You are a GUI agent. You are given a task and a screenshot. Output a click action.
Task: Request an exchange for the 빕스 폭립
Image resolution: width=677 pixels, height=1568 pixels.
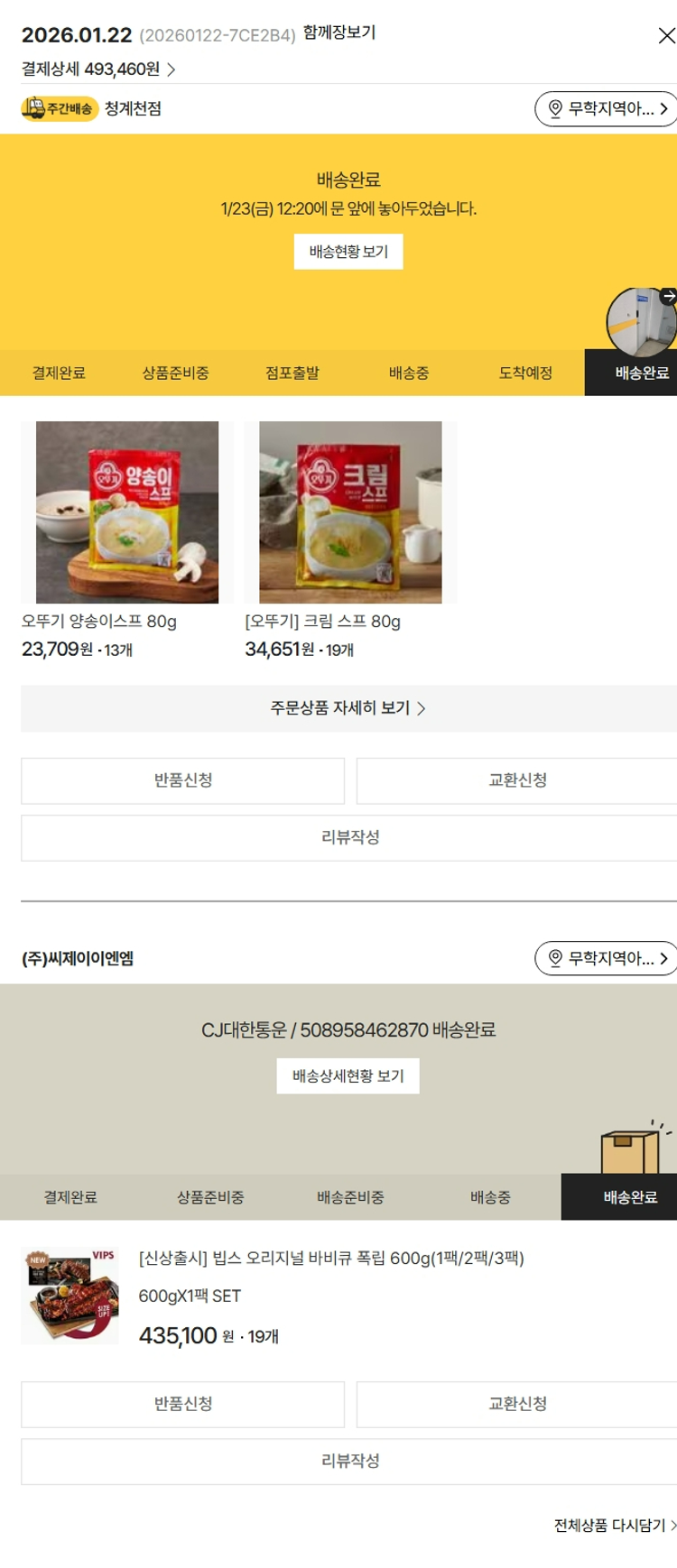[x=517, y=1404]
